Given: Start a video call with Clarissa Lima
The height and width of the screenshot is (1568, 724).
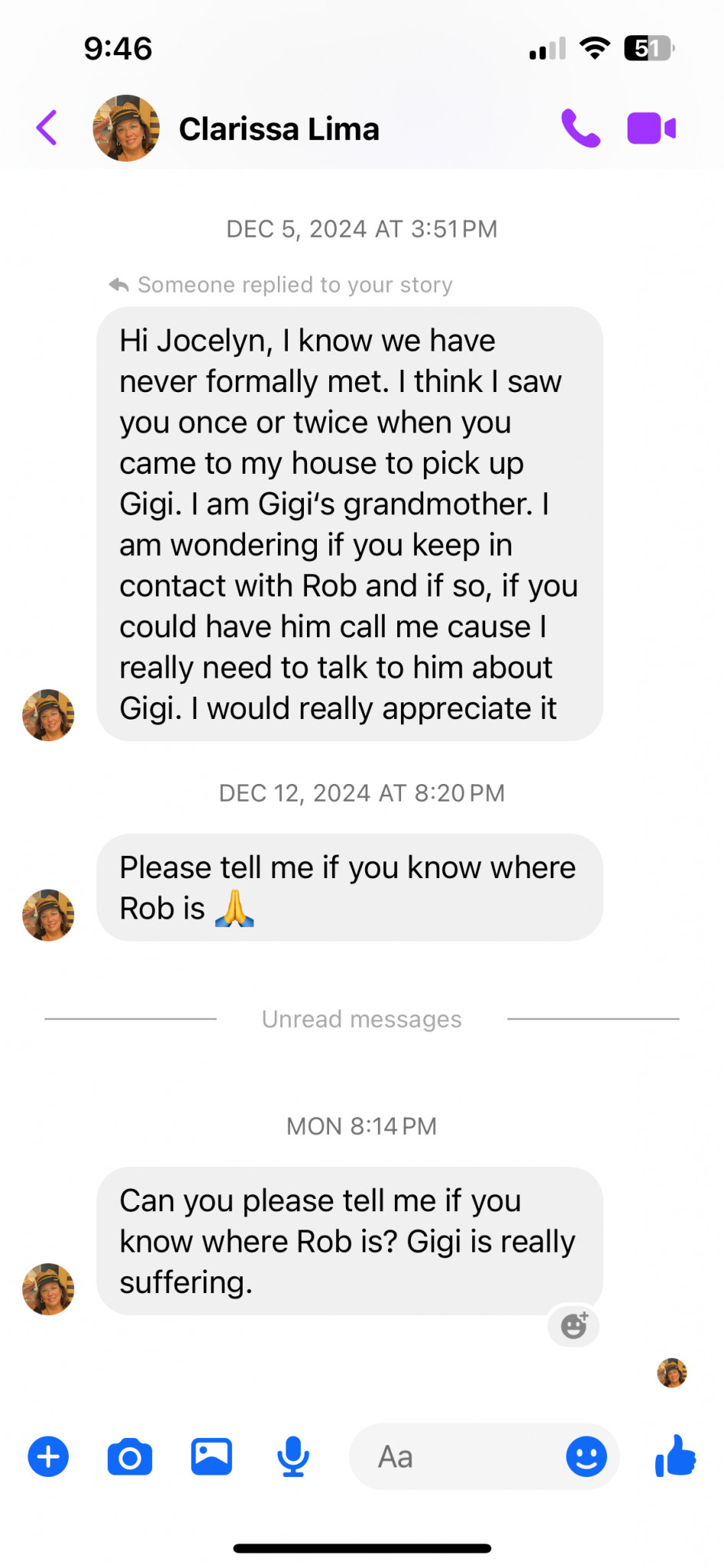Looking at the screenshot, I should (x=651, y=128).
